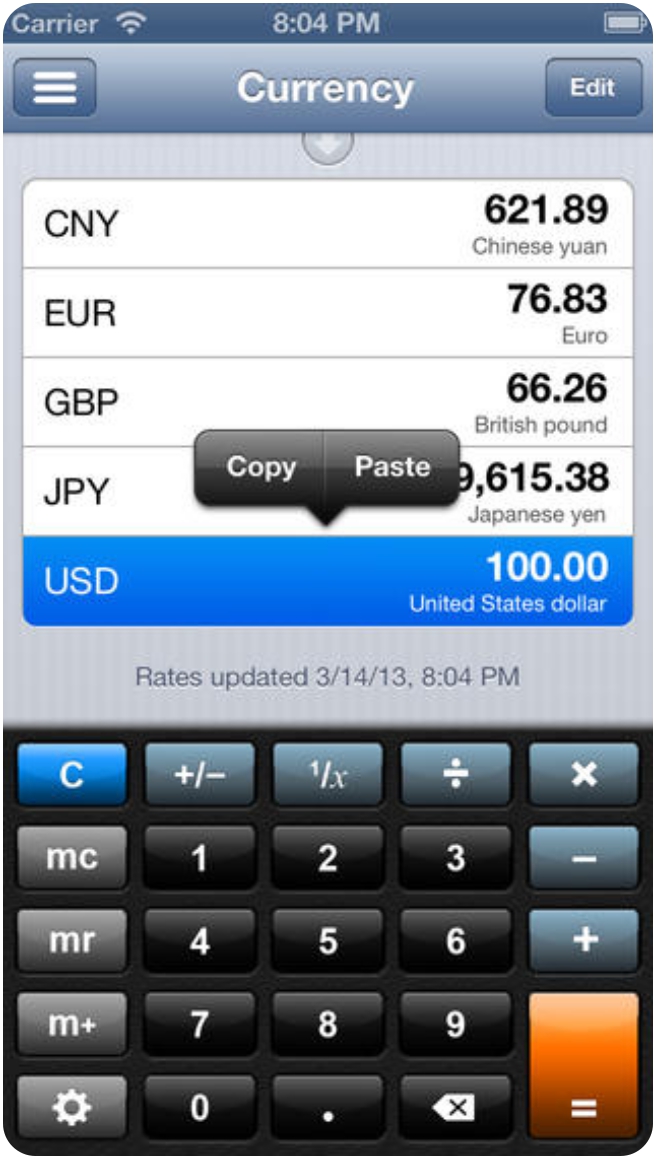Viewport: 656px width, 1159px height.
Task: Select the CNY currency row
Action: click(328, 224)
